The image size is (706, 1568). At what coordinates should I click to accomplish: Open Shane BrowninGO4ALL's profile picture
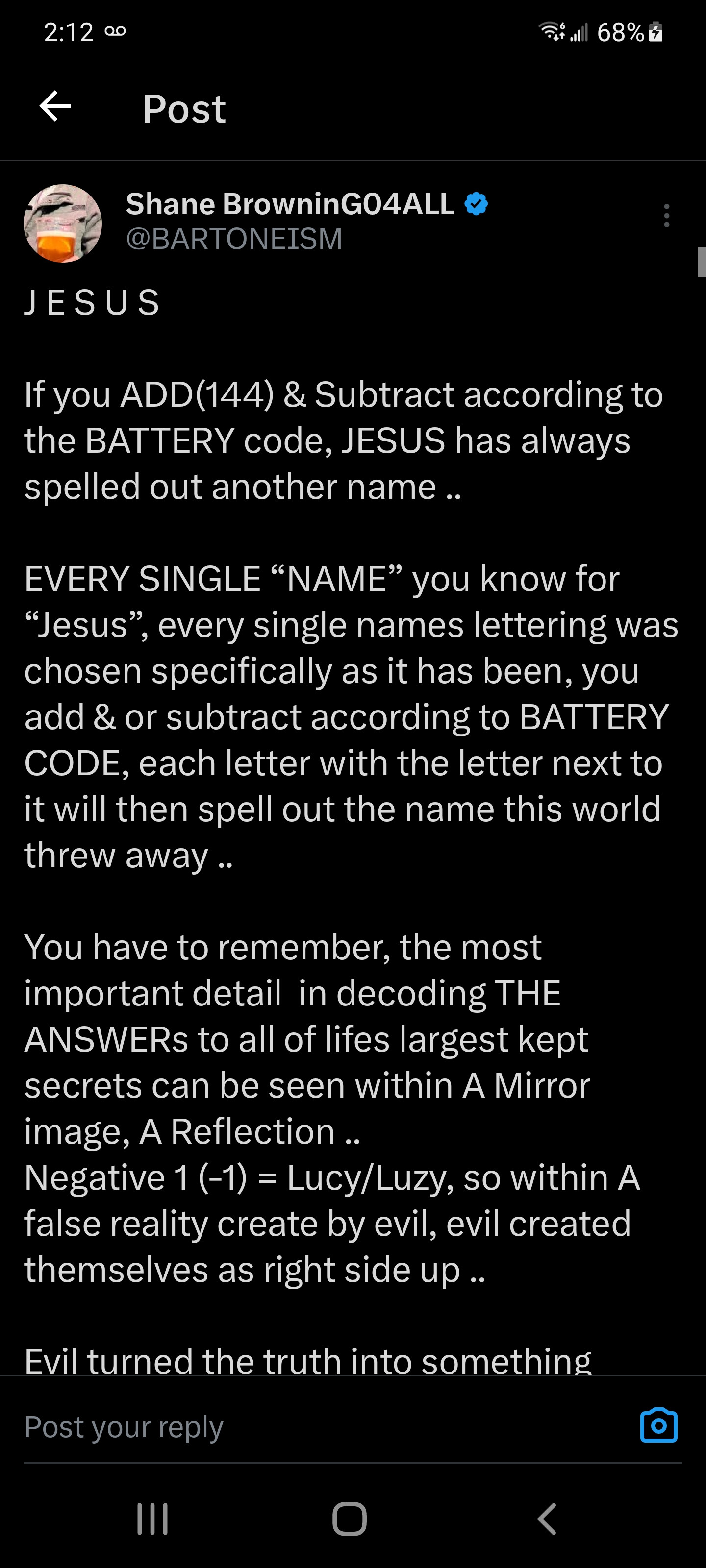(63, 223)
